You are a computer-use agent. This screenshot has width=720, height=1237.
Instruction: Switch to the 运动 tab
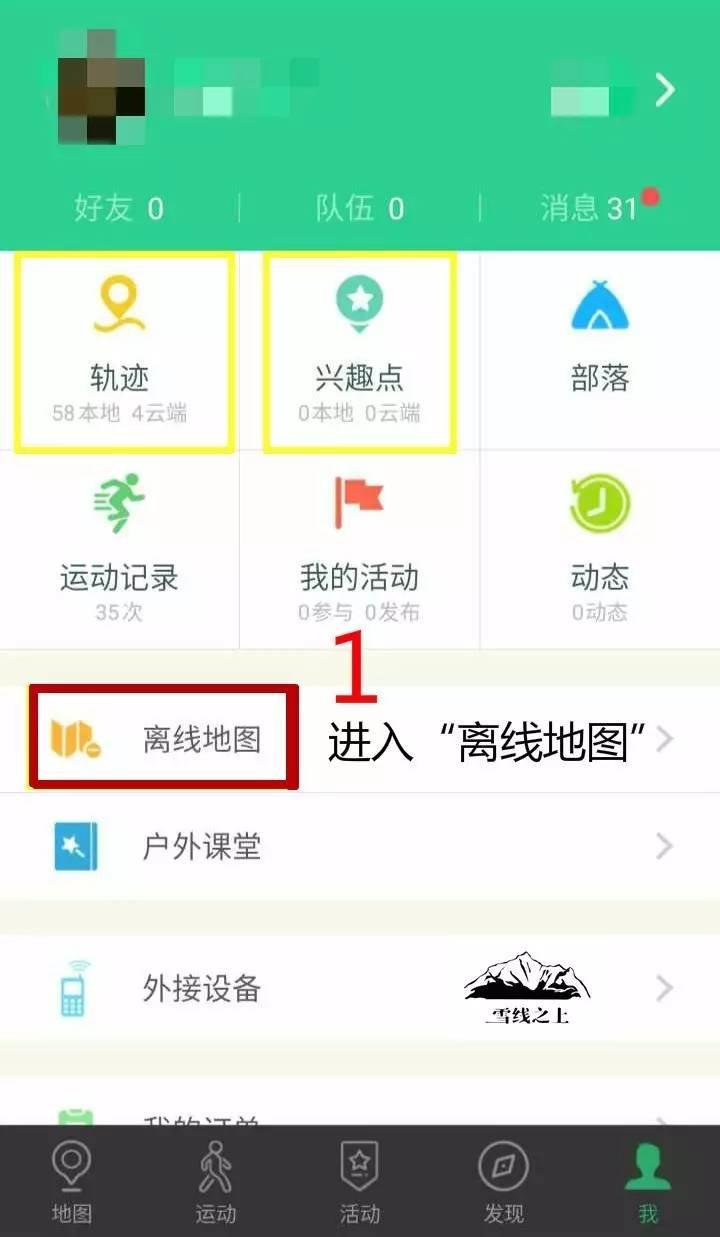[x=214, y=1180]
